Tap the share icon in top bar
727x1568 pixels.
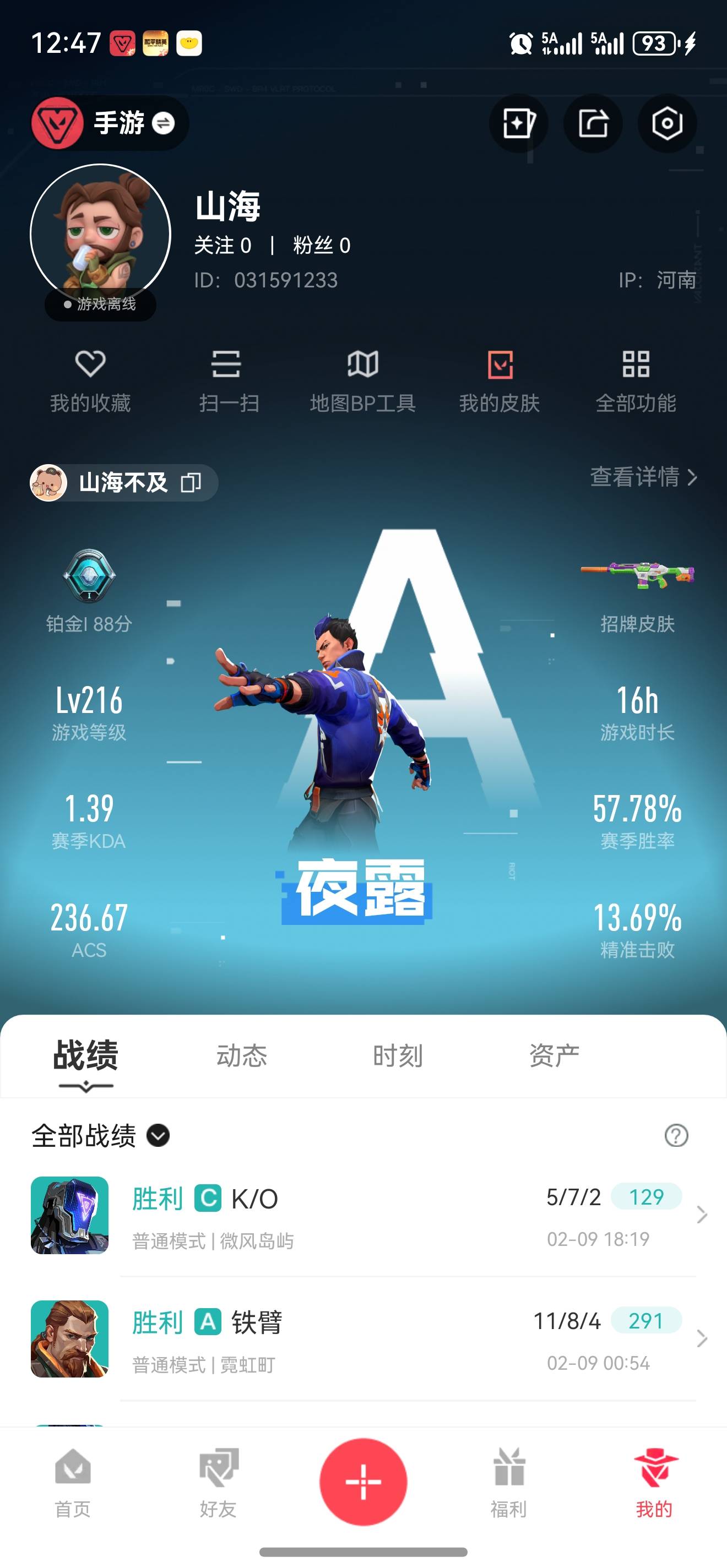click(593, 122)
